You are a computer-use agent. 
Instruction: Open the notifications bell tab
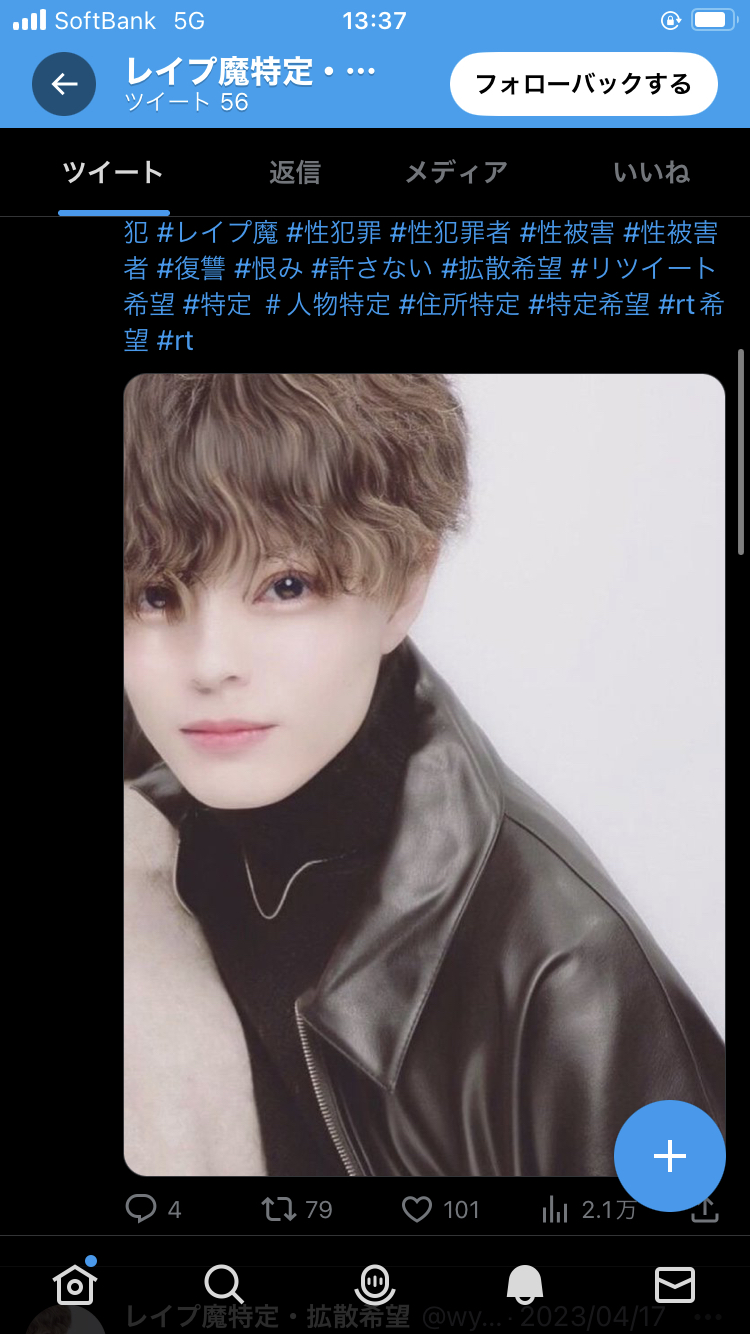pyautogui.click(x=524, y=1283)
